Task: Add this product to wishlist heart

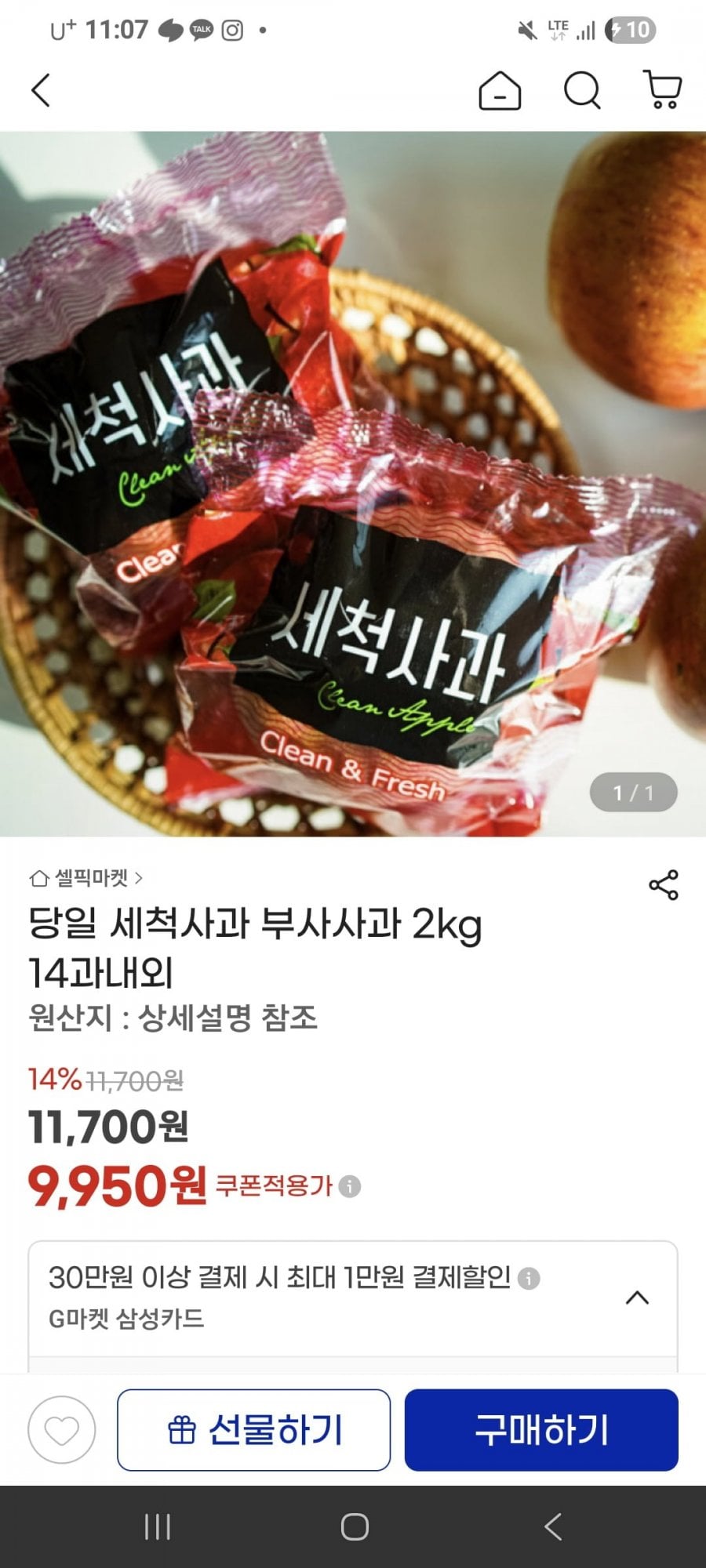Action: [62, 1430]
